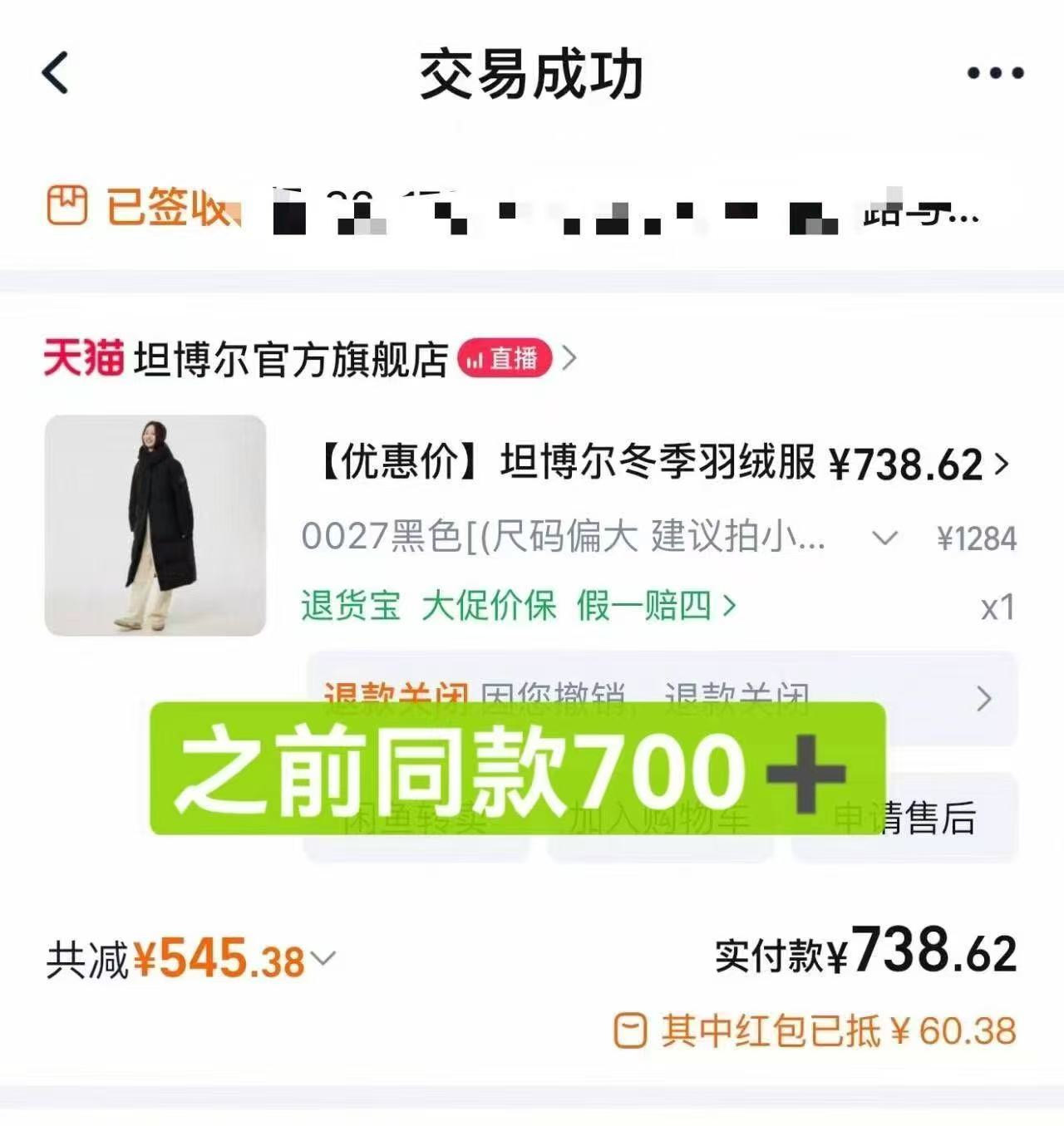Click the 申请售后 after-sales button

(906, 820)
